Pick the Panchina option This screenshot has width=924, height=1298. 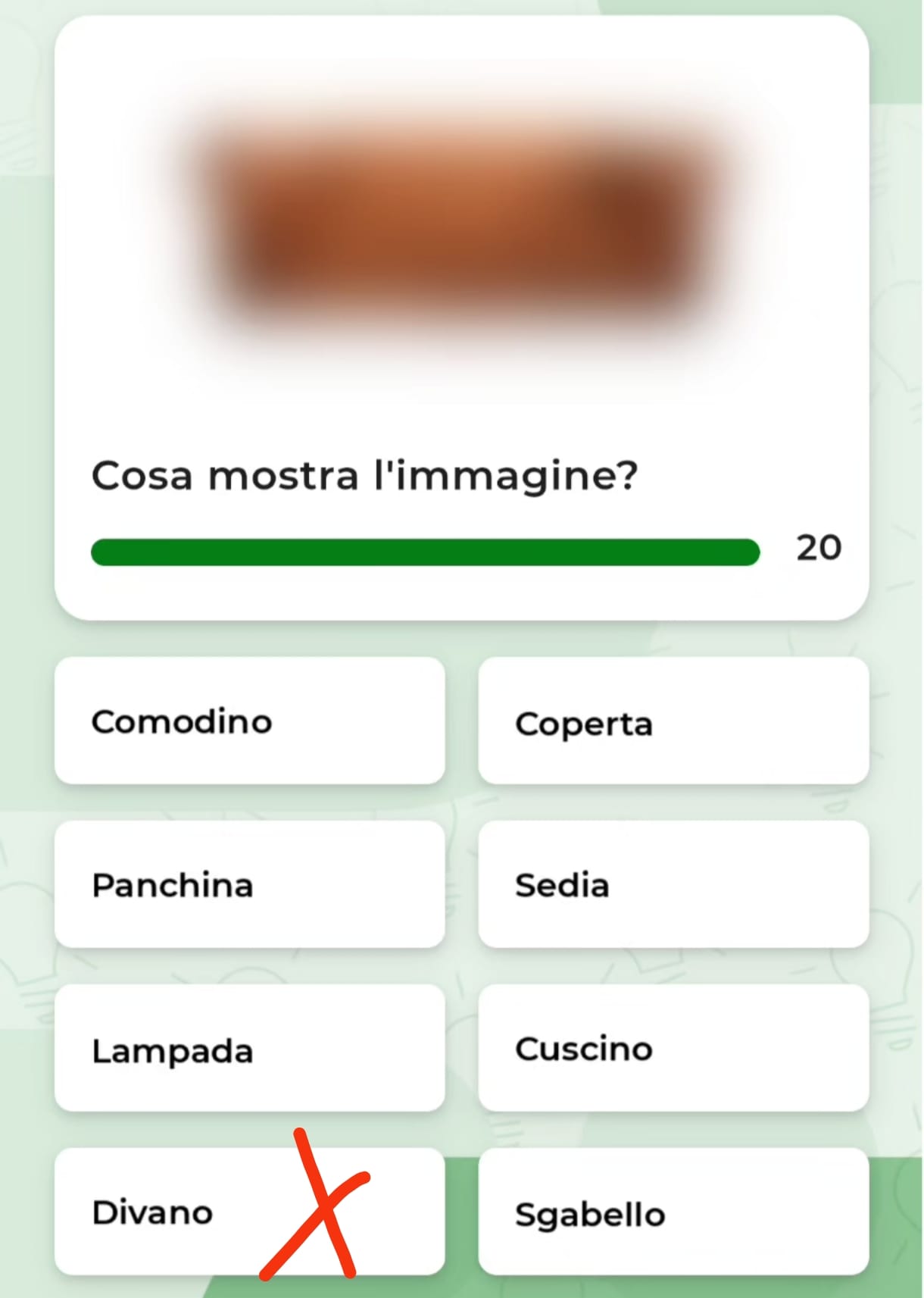point(249,884)
